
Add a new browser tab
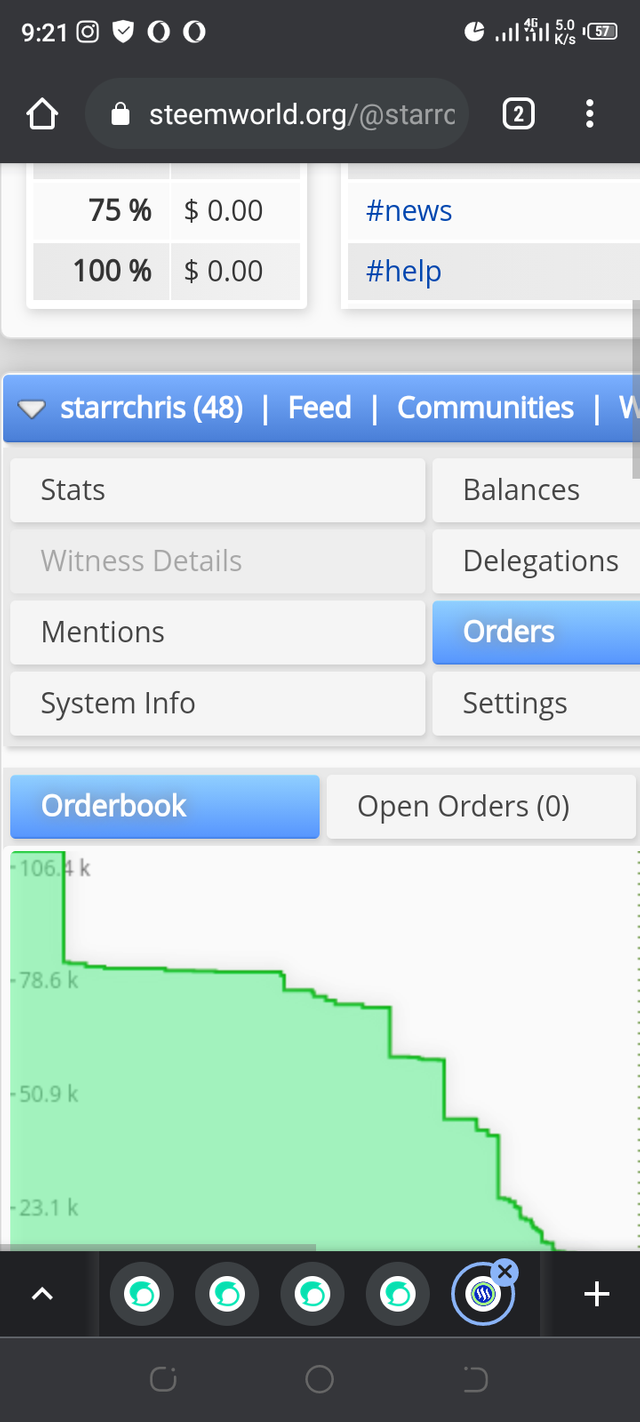tap(596, 1295)
